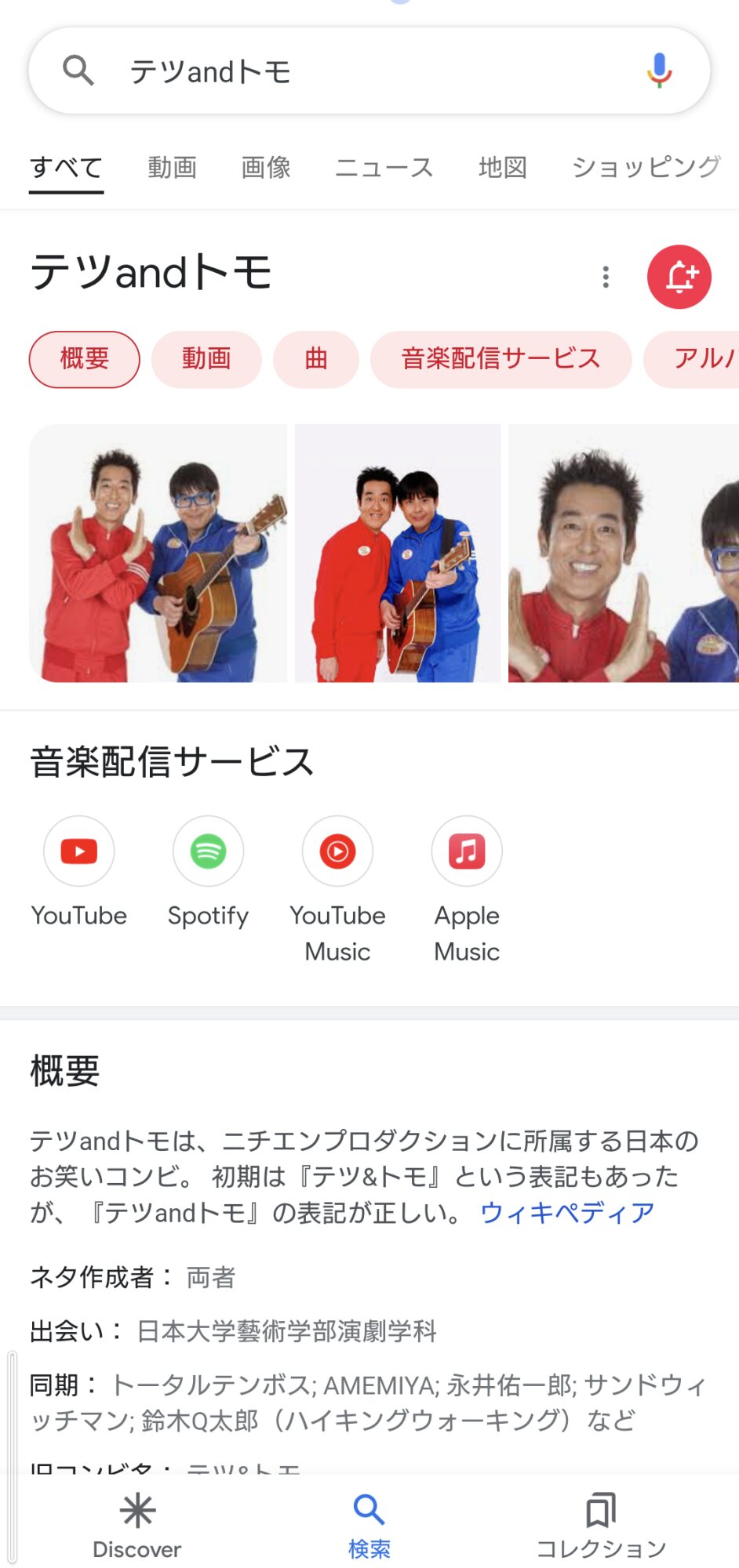Open the three-dot overflow menu

[605, 277]
